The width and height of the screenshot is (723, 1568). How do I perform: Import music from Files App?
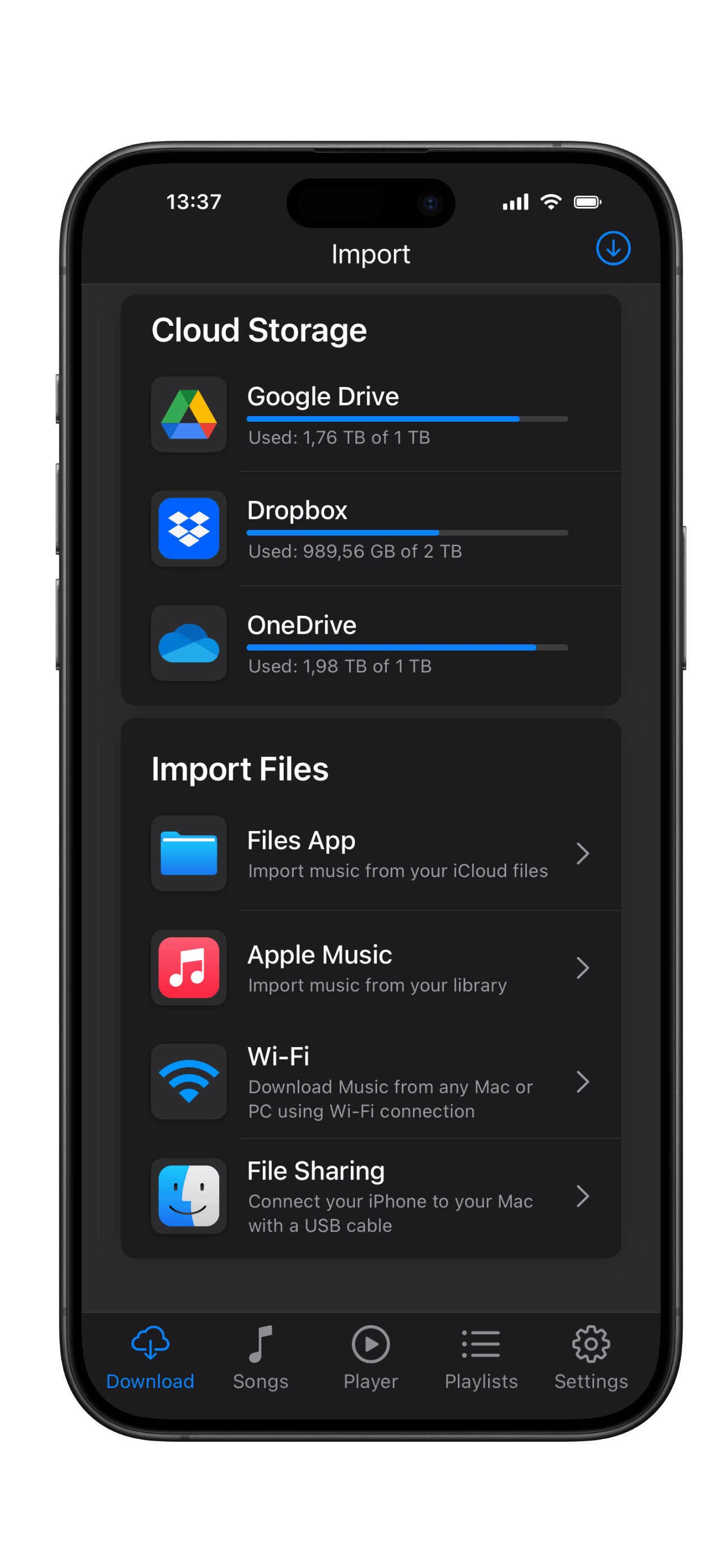370,854
